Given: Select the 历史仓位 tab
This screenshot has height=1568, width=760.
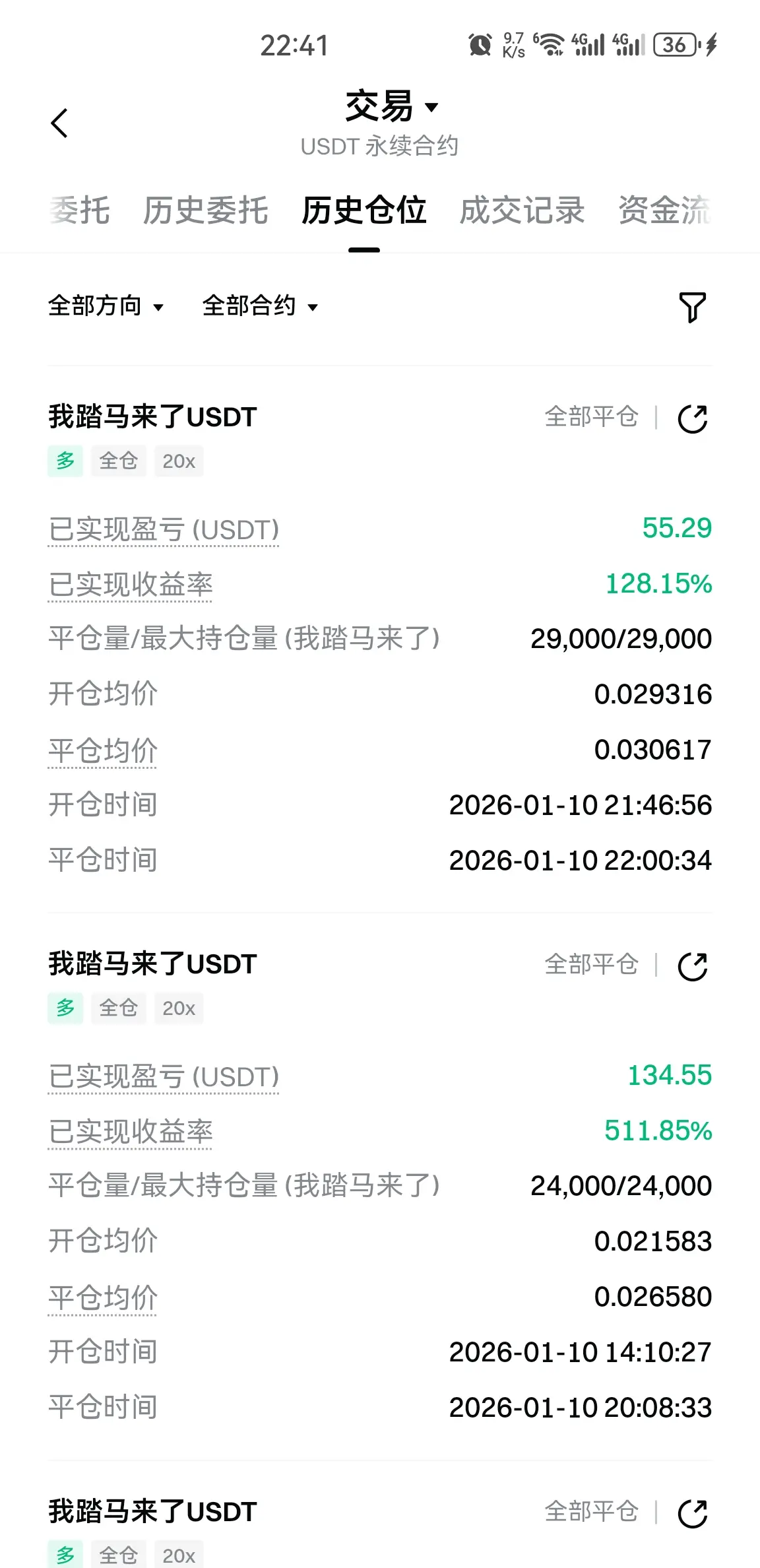Looking at the screenshot, I should [364, 211].
